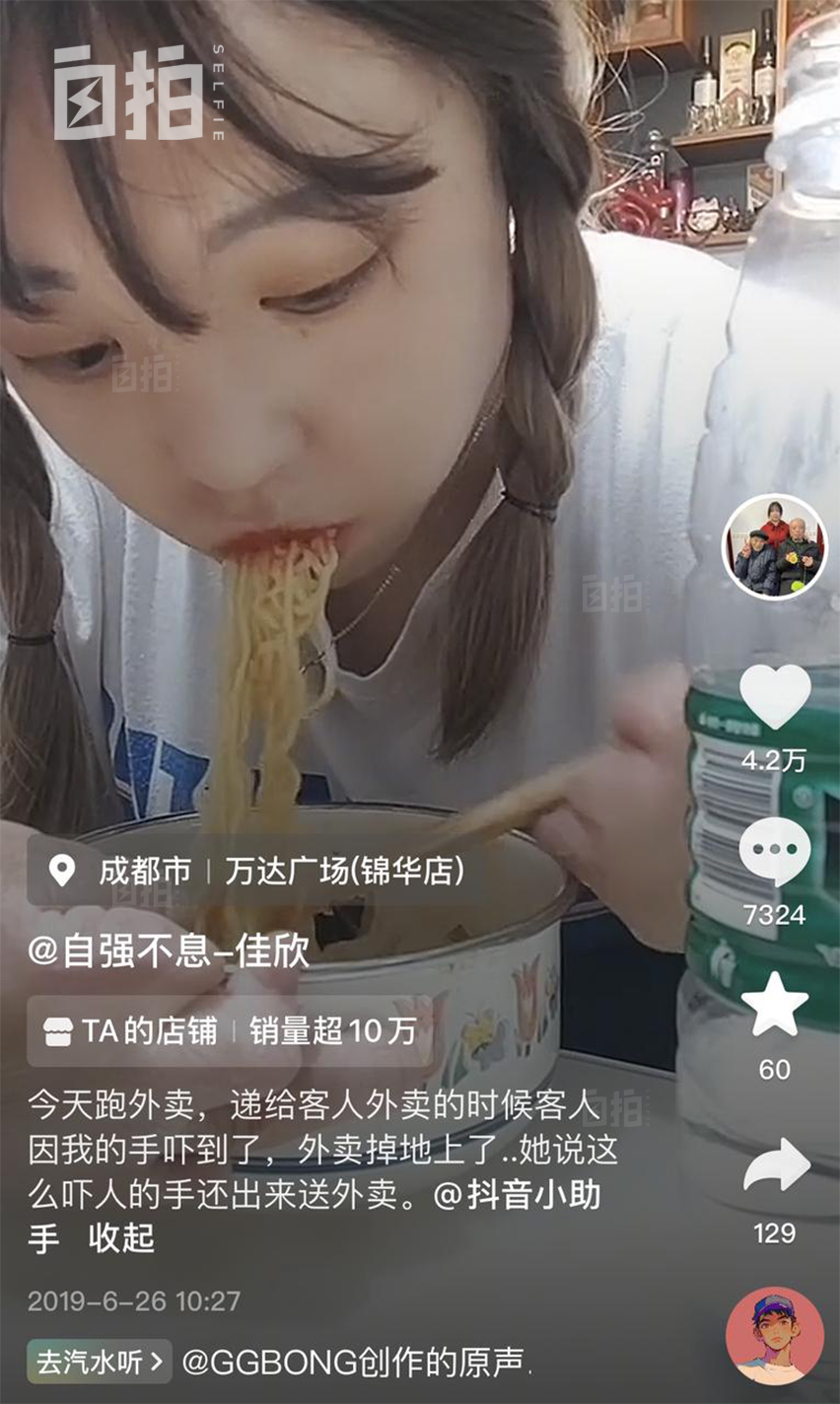Open TA的店铺 shop chip

click(x=230, y=1031)
